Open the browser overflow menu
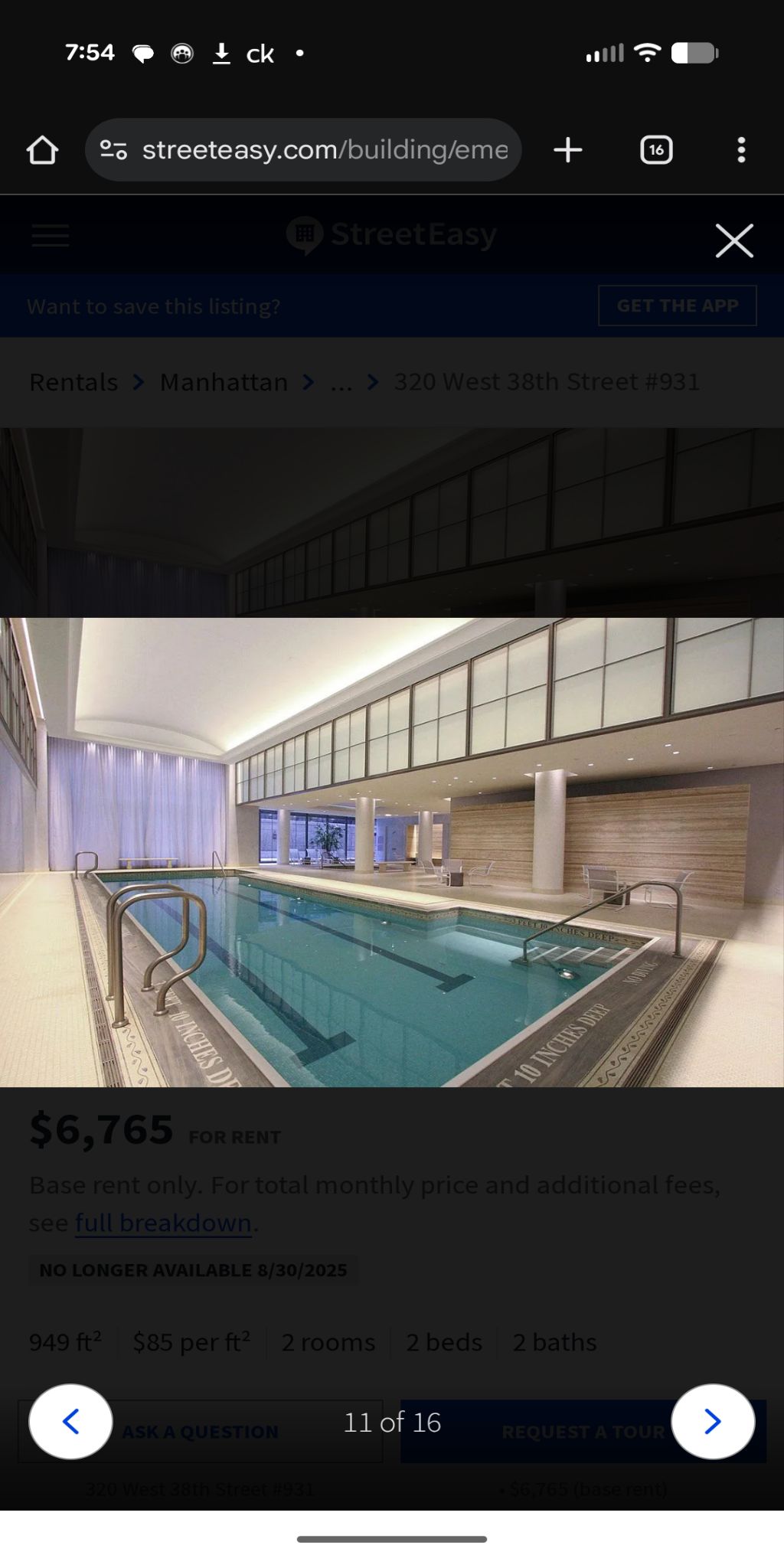The height and width of the screenshot is (1568, 784). [740, 150]
